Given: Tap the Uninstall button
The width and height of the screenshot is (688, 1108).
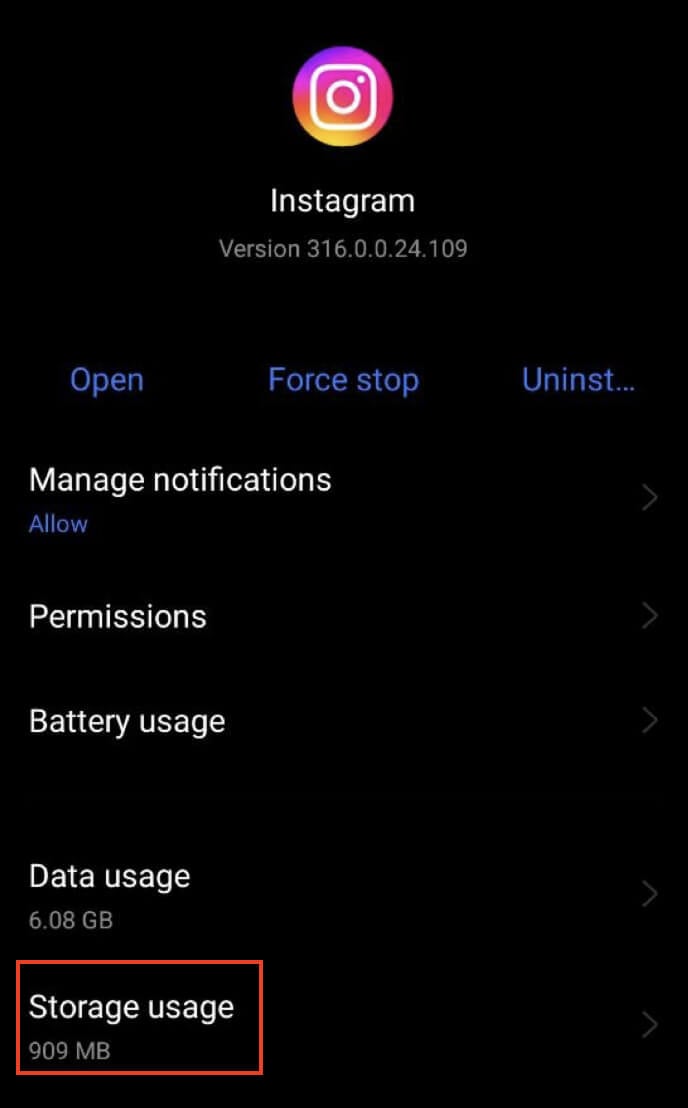Looking at the screenshot, I should [x=578, y=380].
